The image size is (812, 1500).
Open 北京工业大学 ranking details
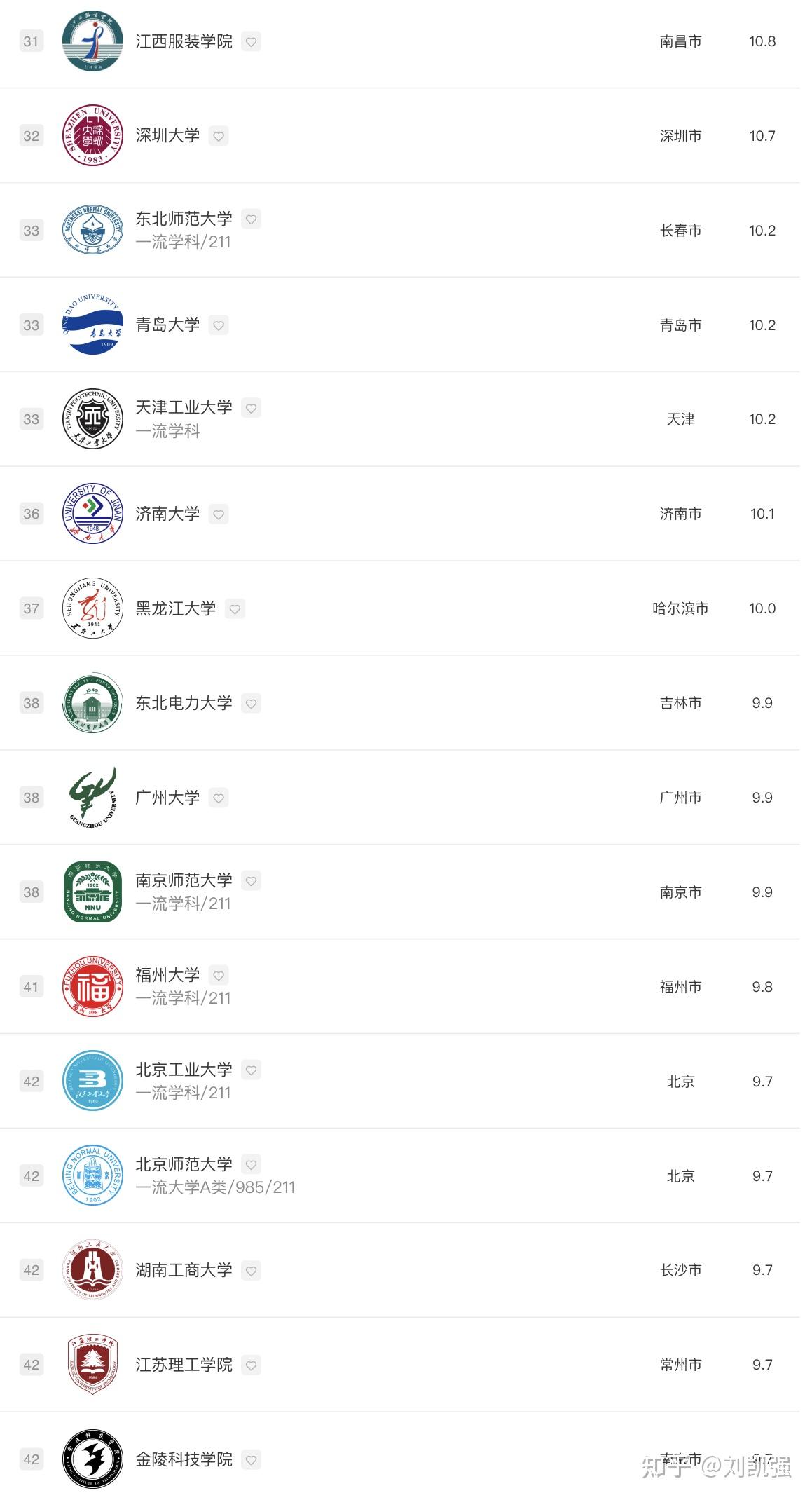click(x=184, y=1070)
